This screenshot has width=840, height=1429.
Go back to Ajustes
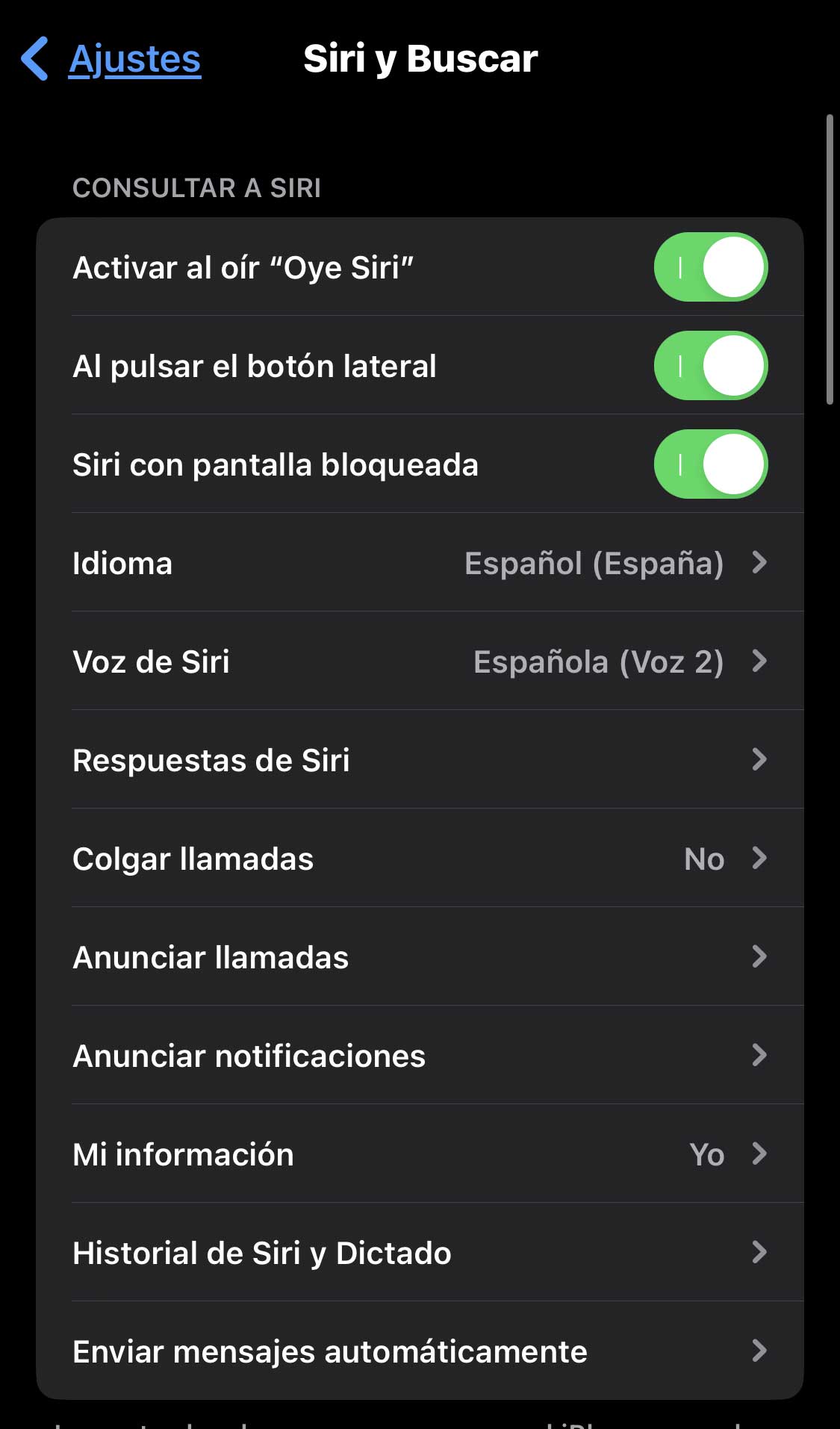click(134, 58)
